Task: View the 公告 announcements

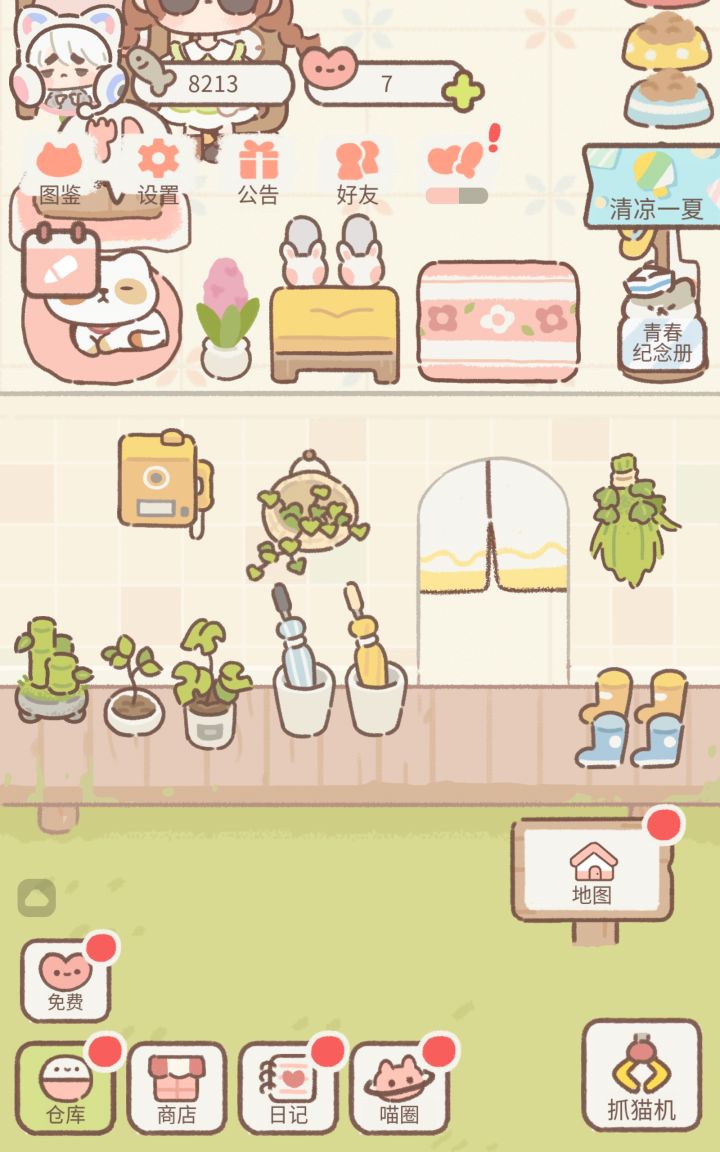Action: [258, 173]
